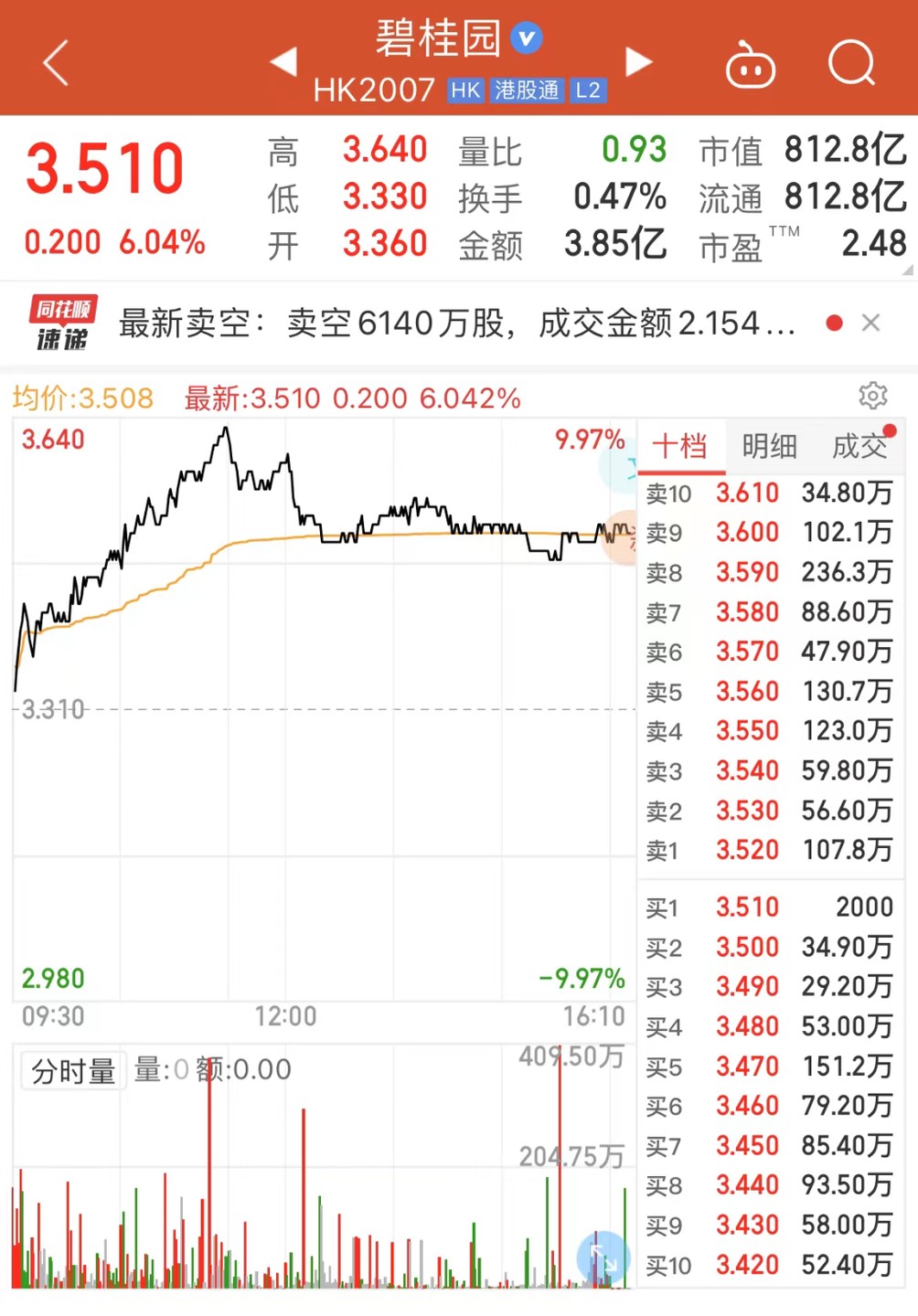The width and height of the screenshot is (918, 1316).
Task: Open the search icon
Action: [851, 64]
